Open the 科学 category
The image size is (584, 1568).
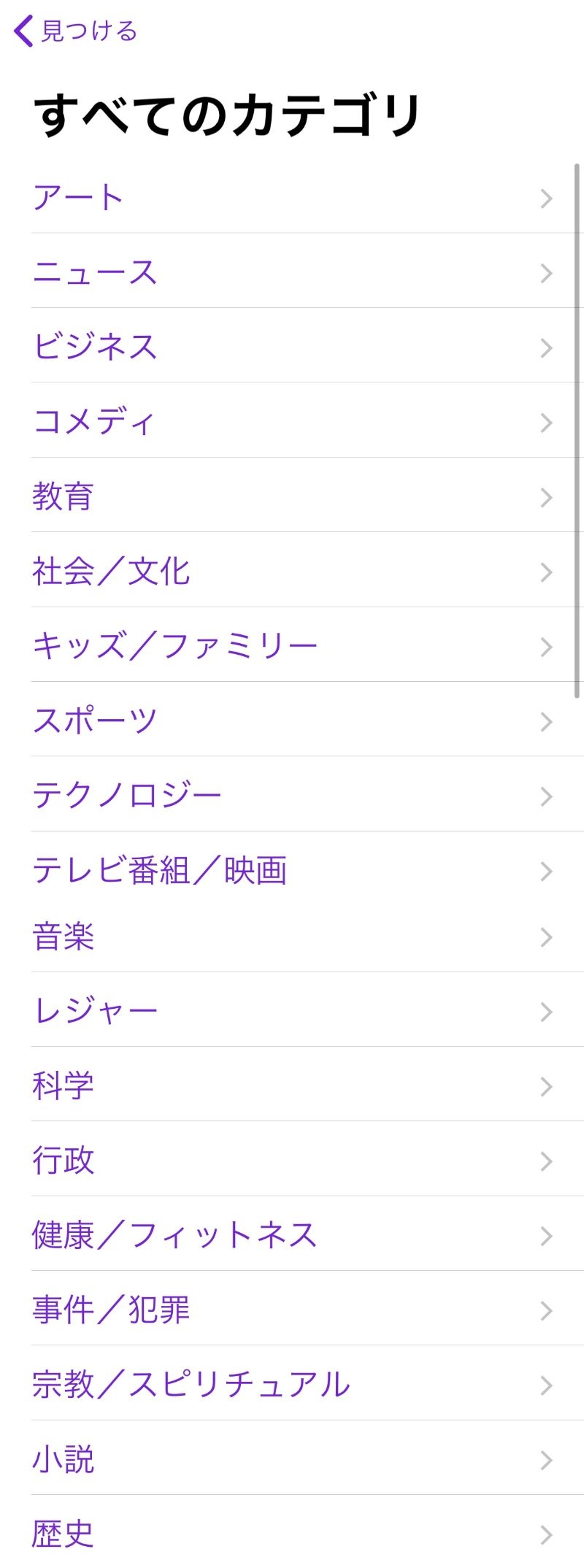[x=64, y=1086]
